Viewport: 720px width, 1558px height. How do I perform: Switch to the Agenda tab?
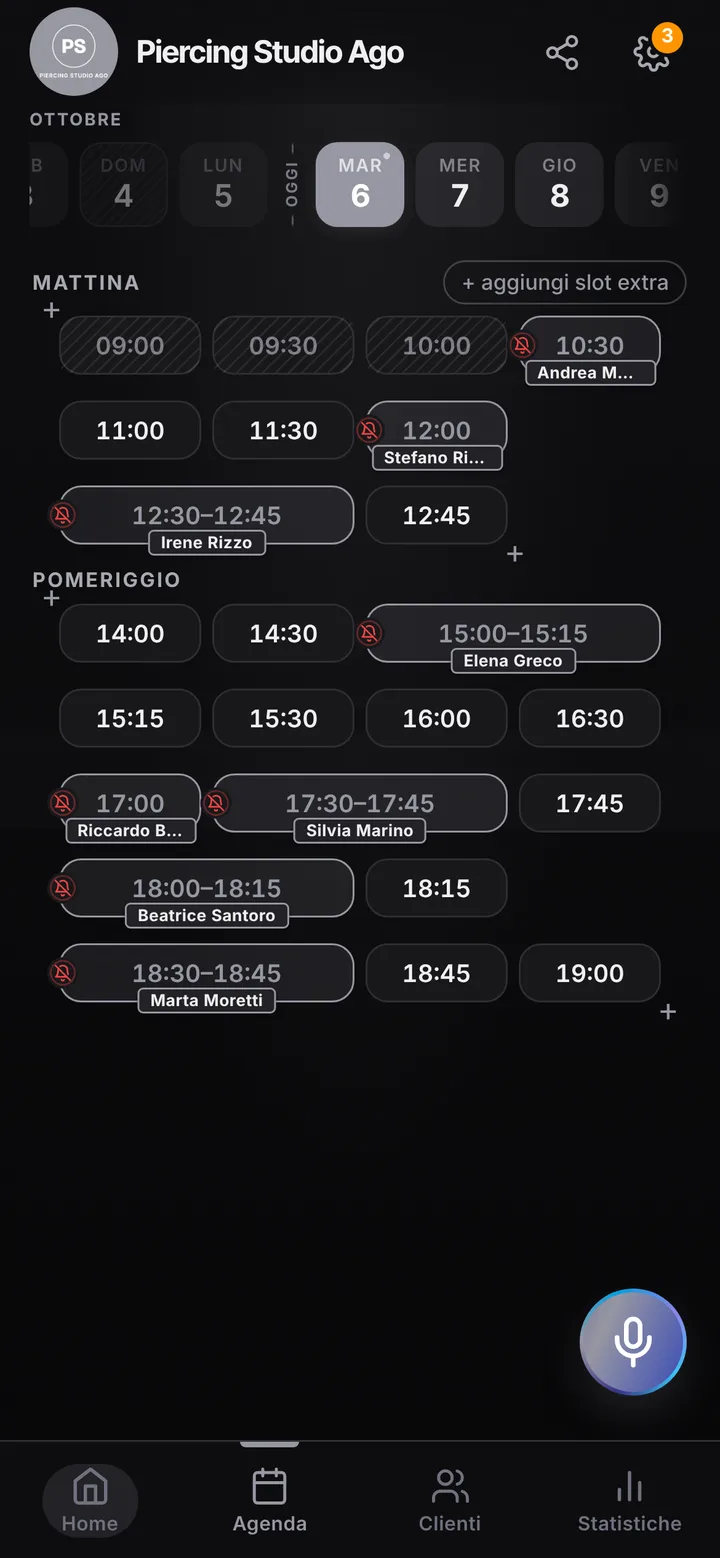[270, 1500]
